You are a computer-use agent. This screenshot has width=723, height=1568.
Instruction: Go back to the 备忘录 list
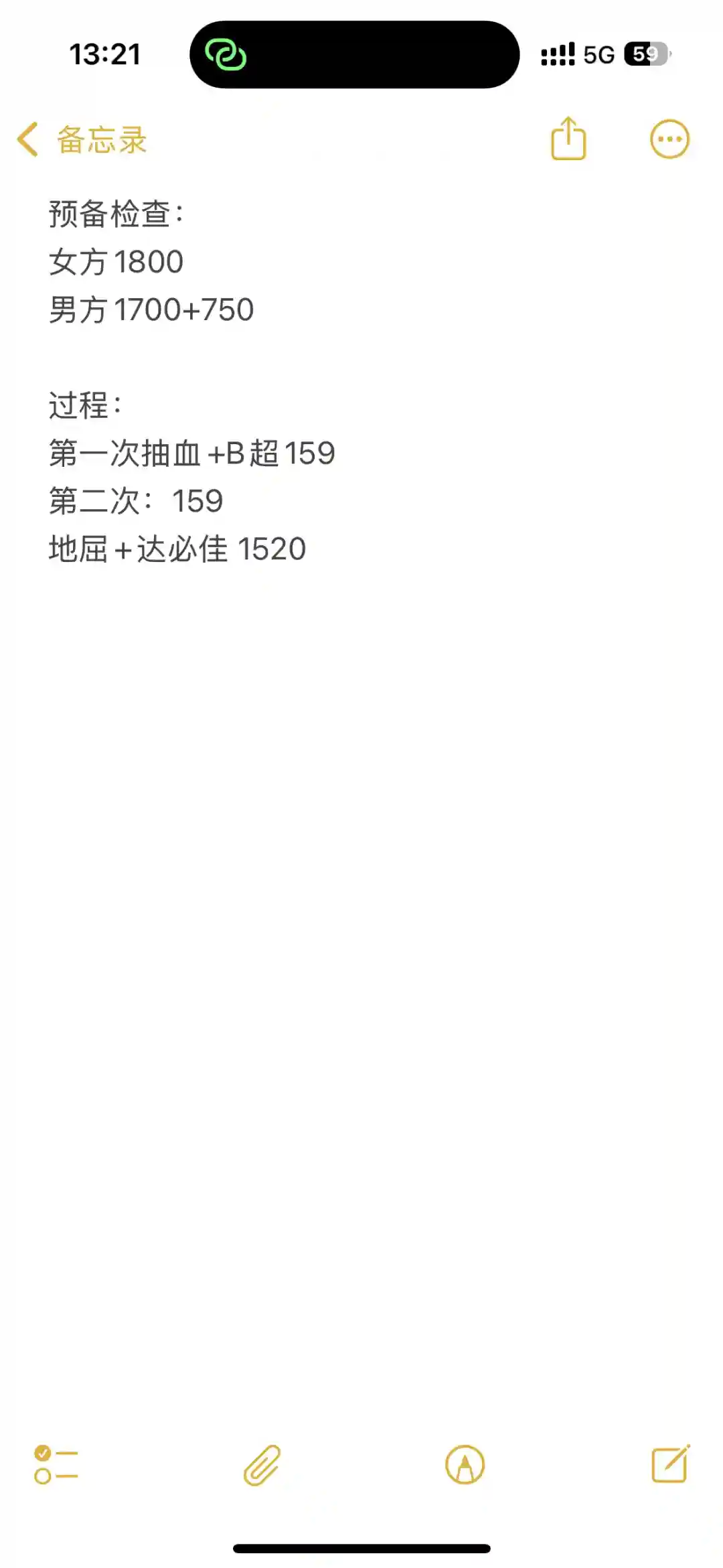pyautogui.click(x=82, y=140)
